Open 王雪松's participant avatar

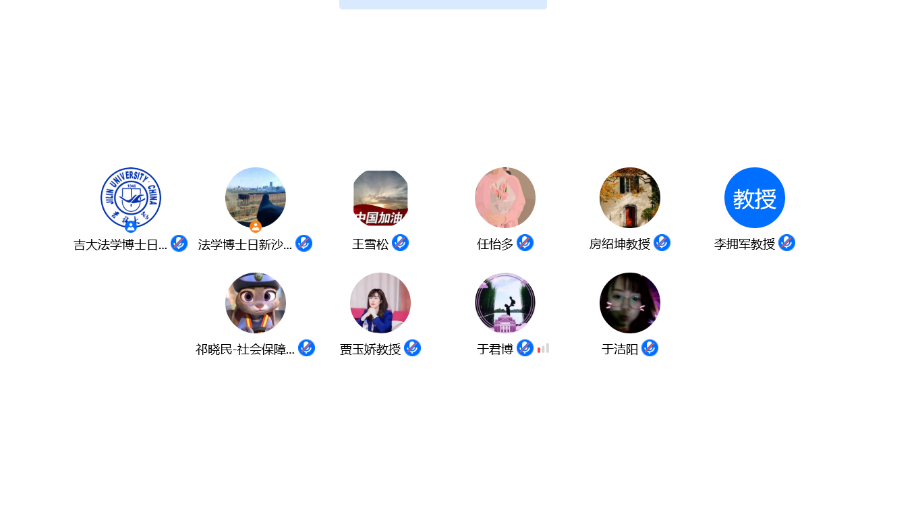point(380,198)
